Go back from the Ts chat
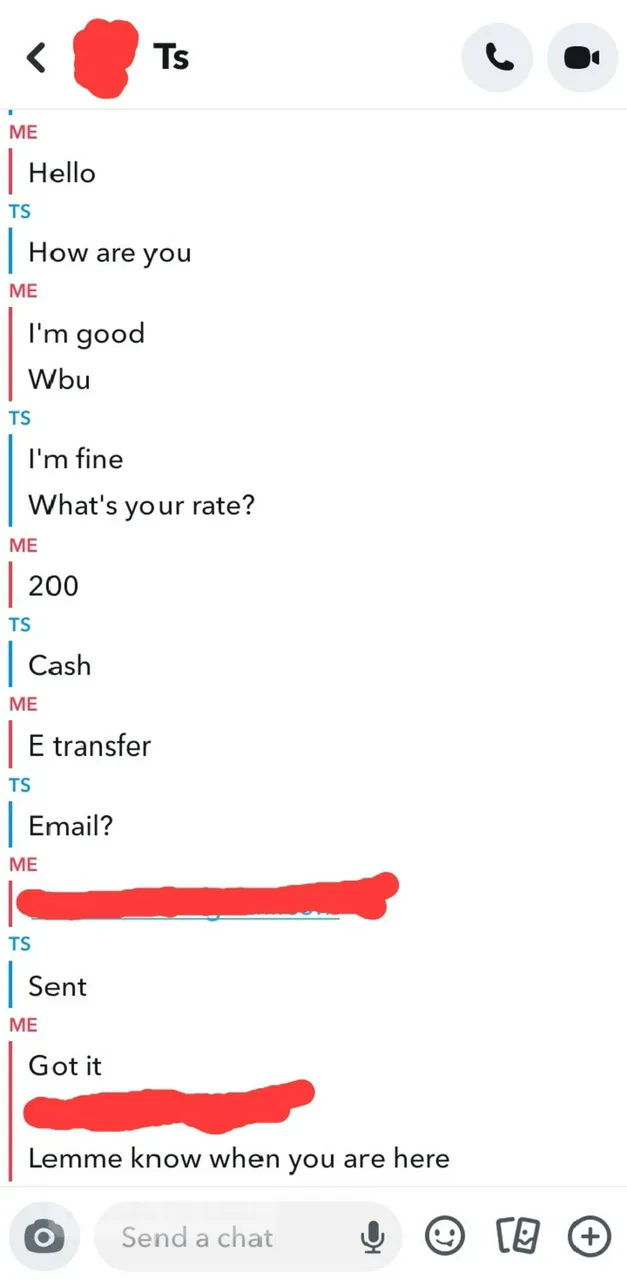Image resolution: width=627 pixels, height=1280 pixels. pyautogui.click(x=36, y=58)
